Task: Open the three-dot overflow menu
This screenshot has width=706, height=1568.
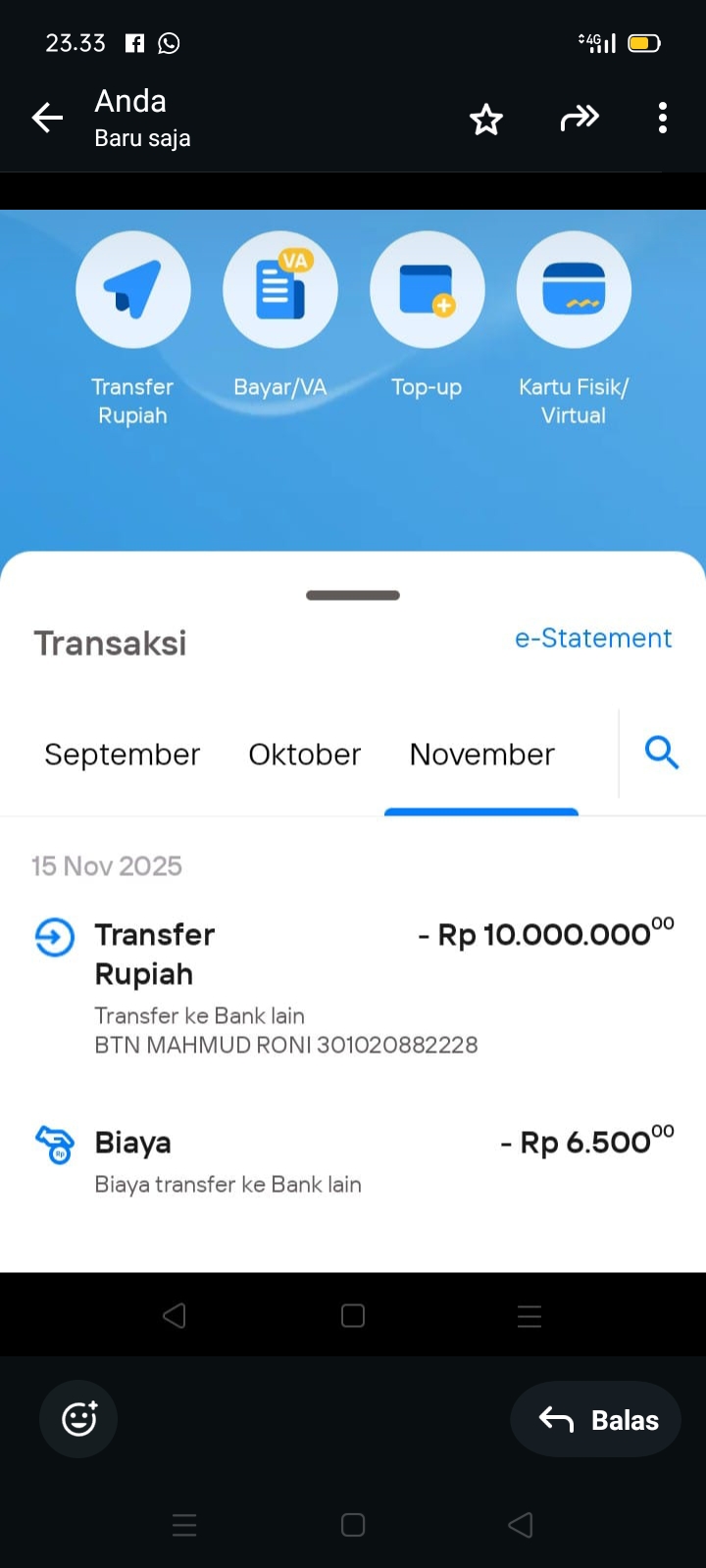Action: pos(663,117)
